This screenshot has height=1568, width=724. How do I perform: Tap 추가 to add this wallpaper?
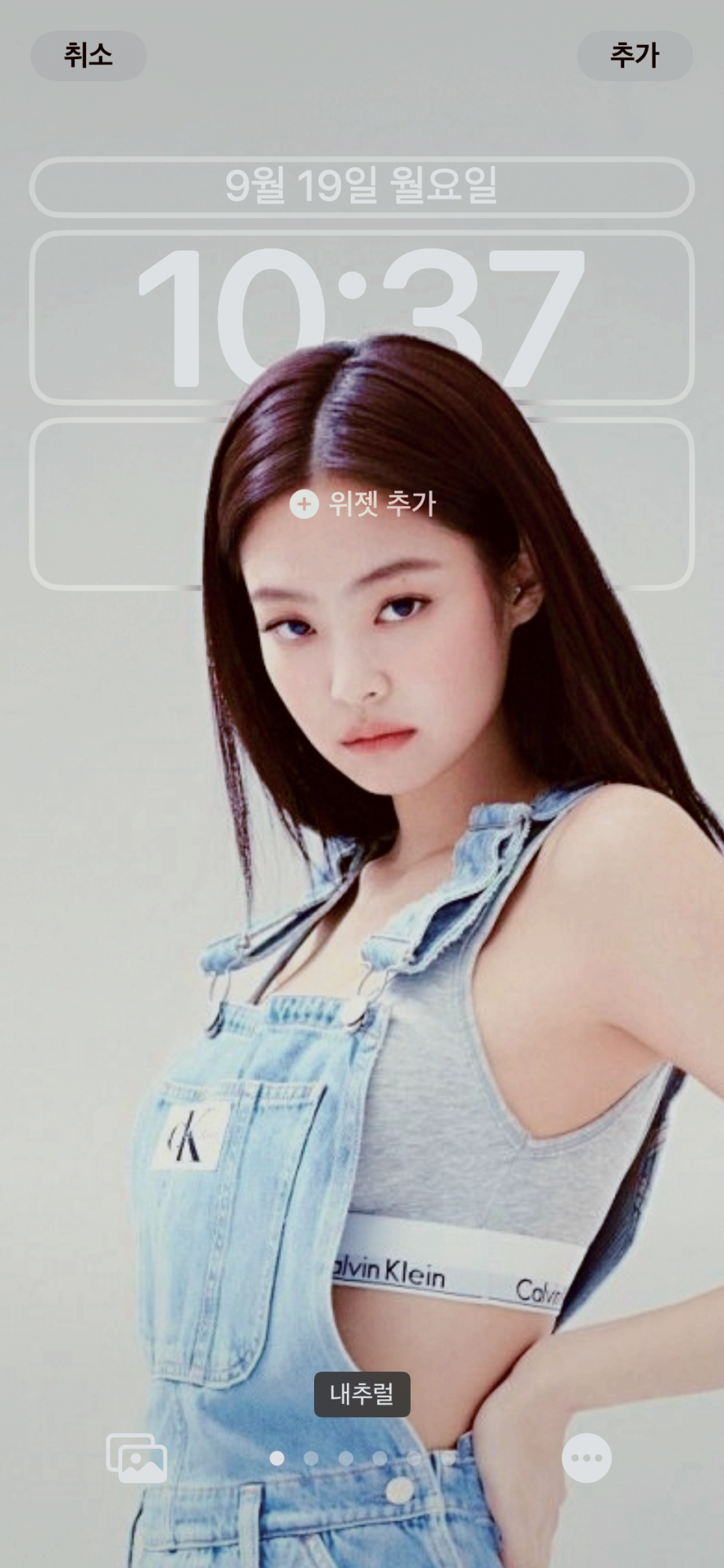tap(634, 55)
